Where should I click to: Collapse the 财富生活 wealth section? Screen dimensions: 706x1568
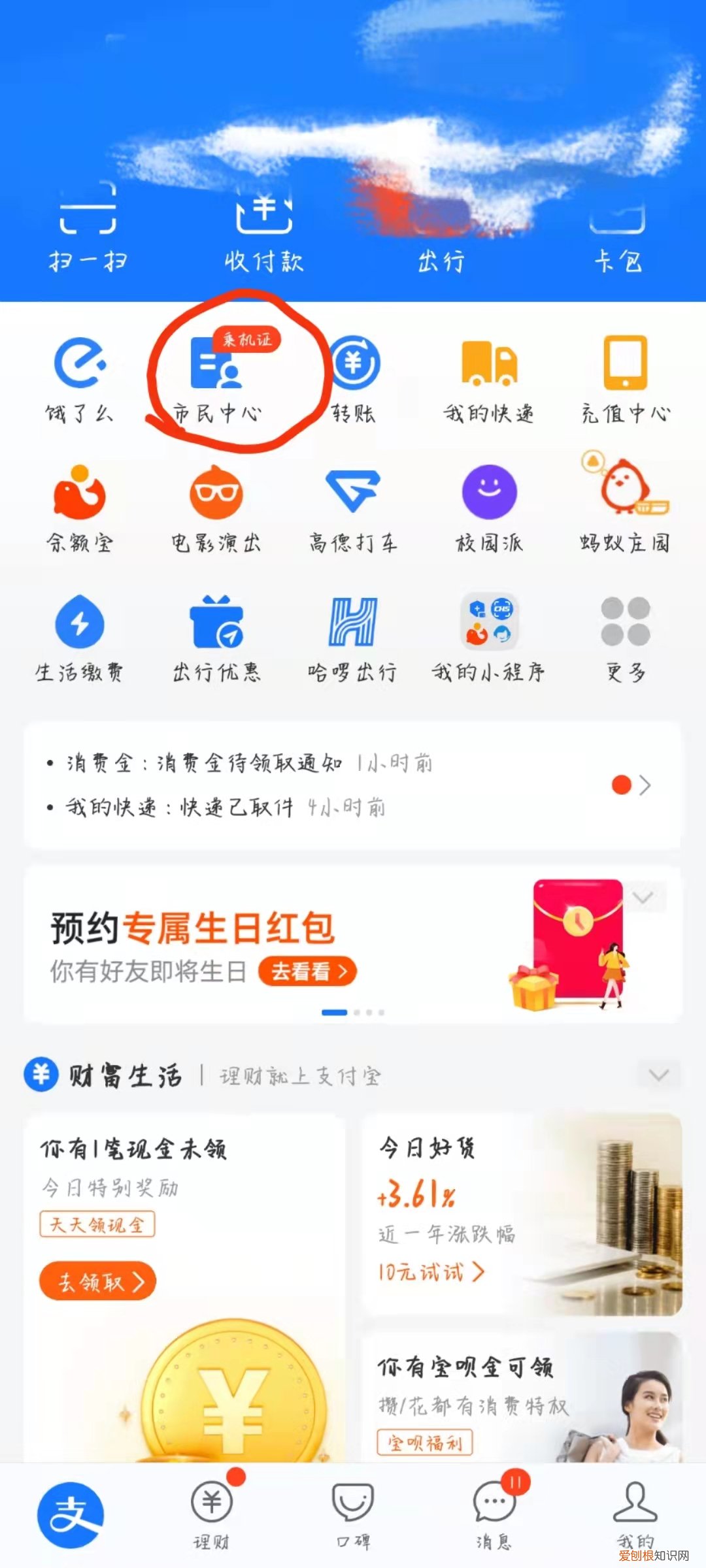(660, 1075)
